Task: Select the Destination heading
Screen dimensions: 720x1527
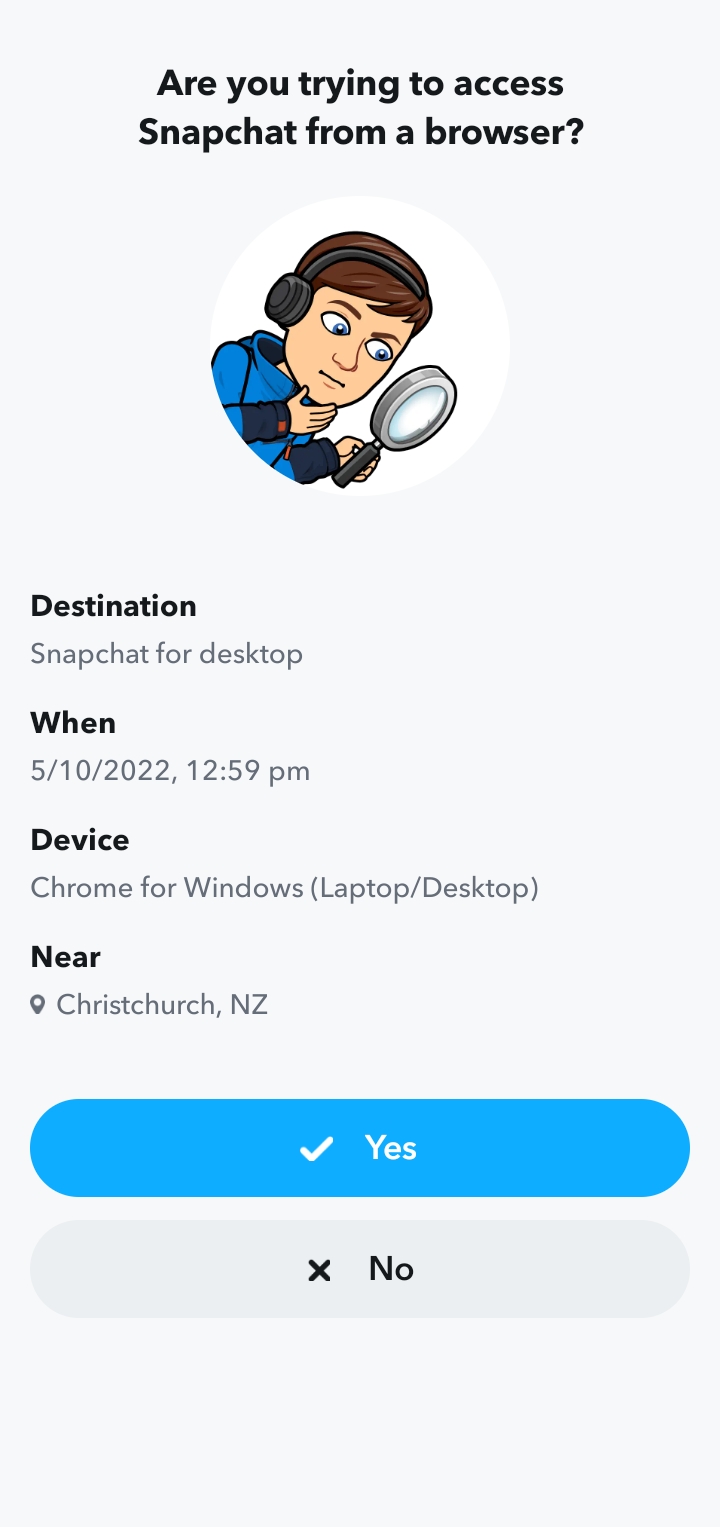Action: coord(113,606)
